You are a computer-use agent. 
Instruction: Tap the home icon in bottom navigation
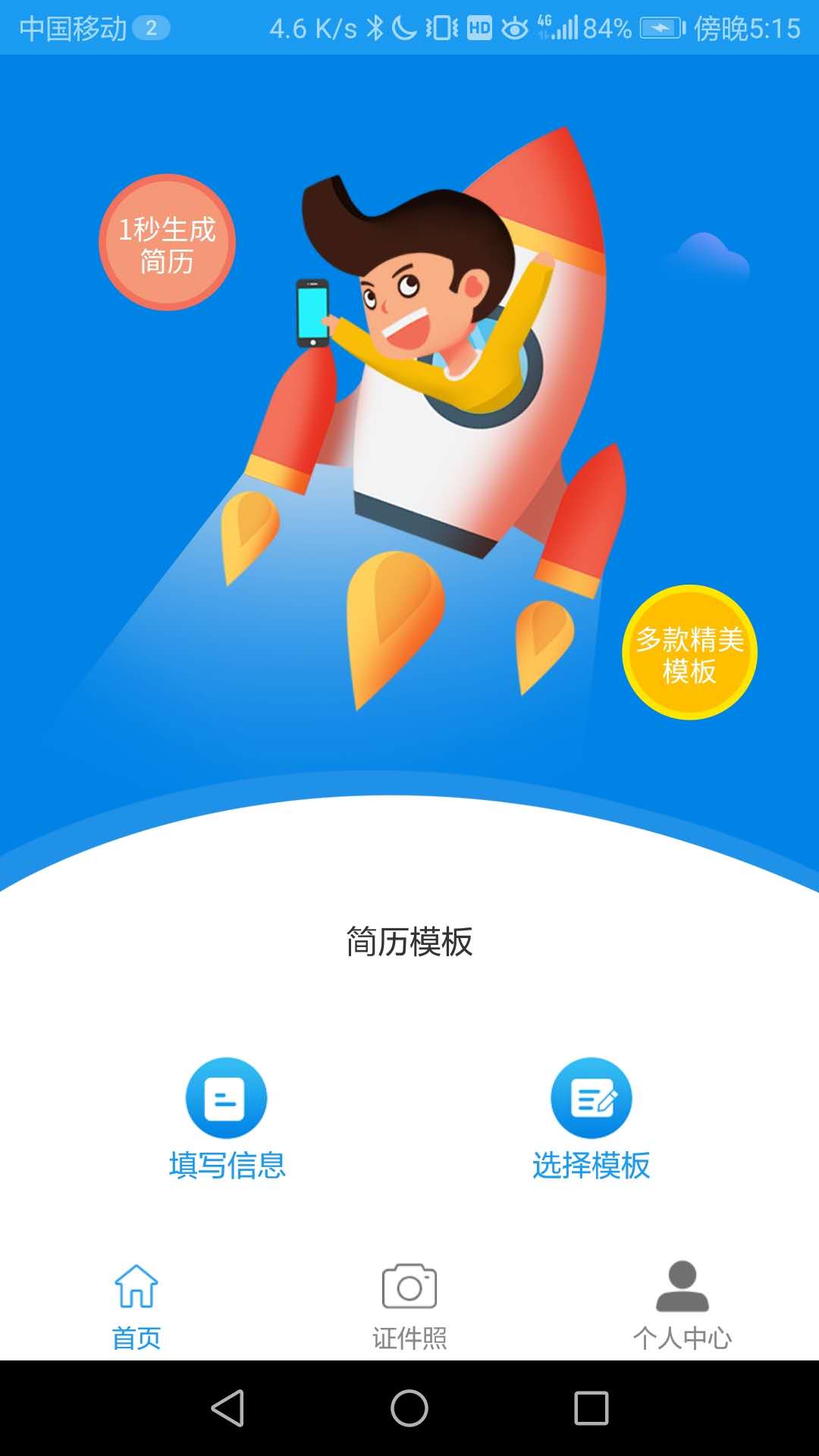(x=135, y=1282)
